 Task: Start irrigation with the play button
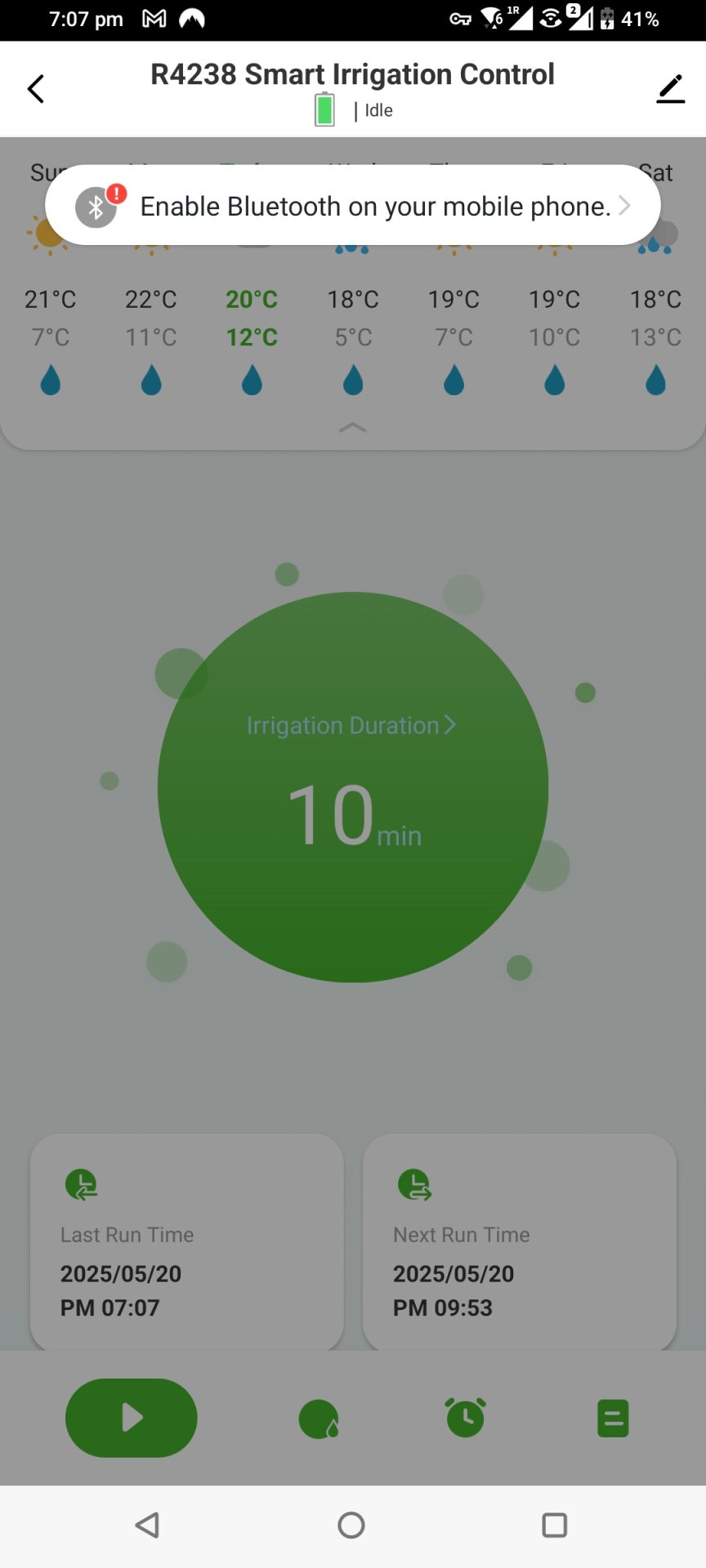[x=132, y=1418]
